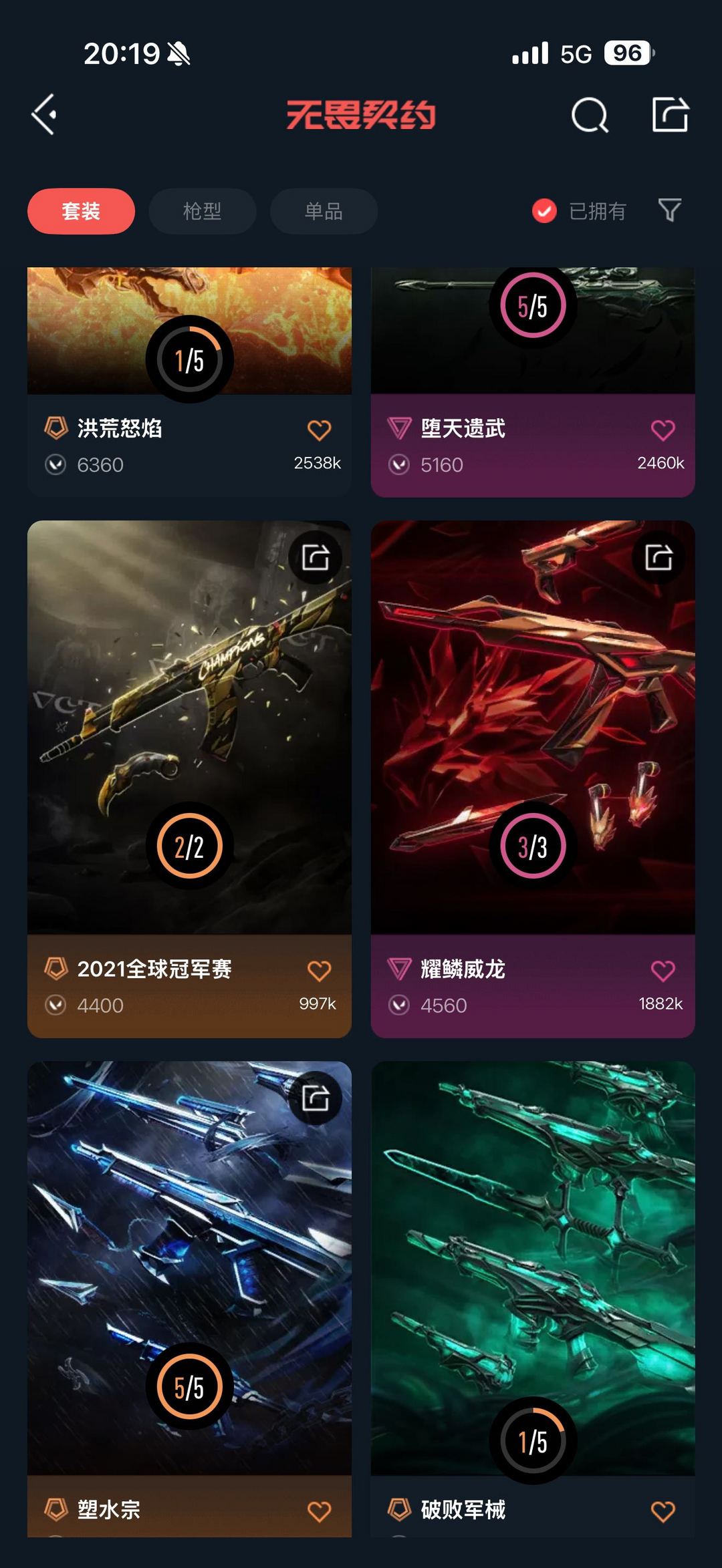Image resolution: width=722 pixels, height=1568 pixels.
Task: Open the 破败军械 bundle card
Action: tap(533, 1299)
